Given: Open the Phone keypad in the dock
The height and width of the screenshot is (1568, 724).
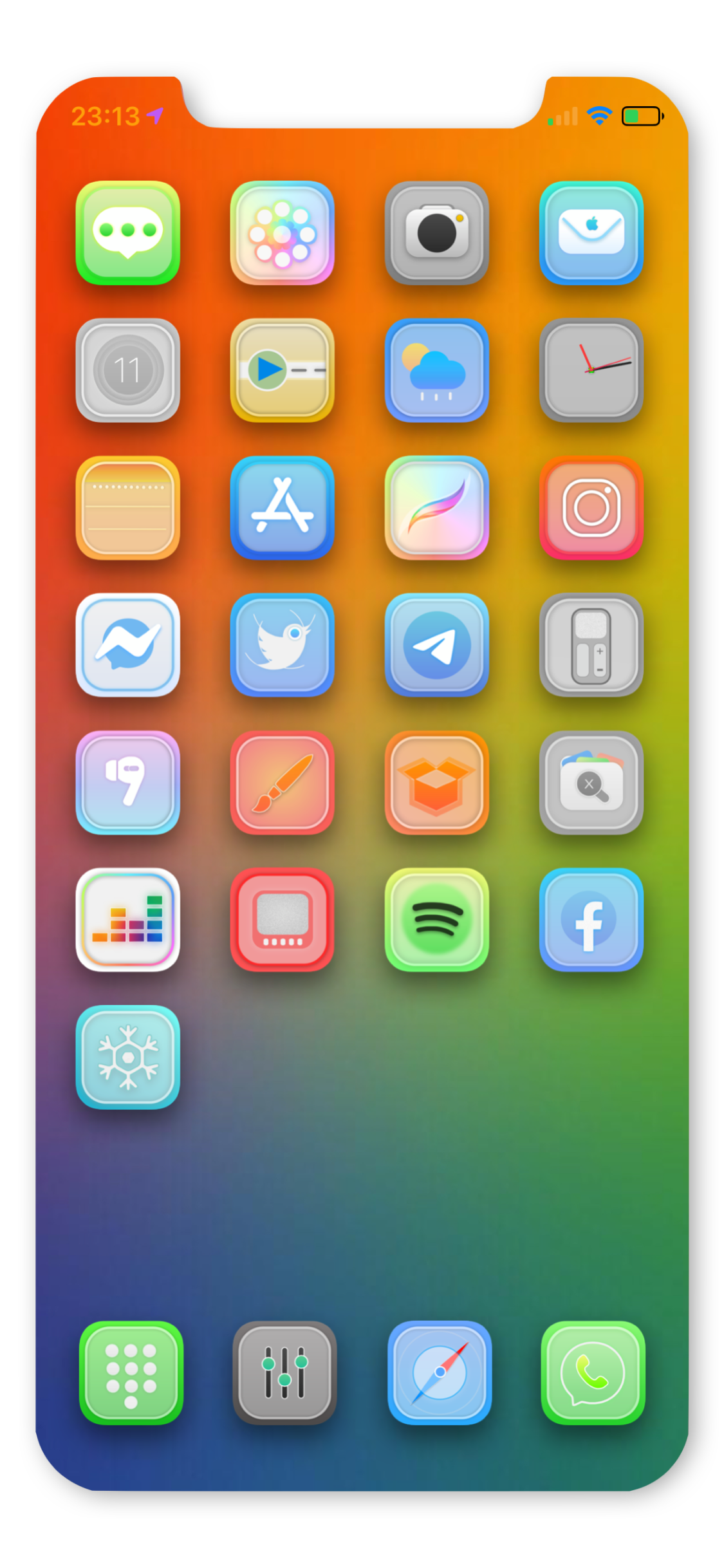Looking at the screenshot, I should tap(131, 1372).
